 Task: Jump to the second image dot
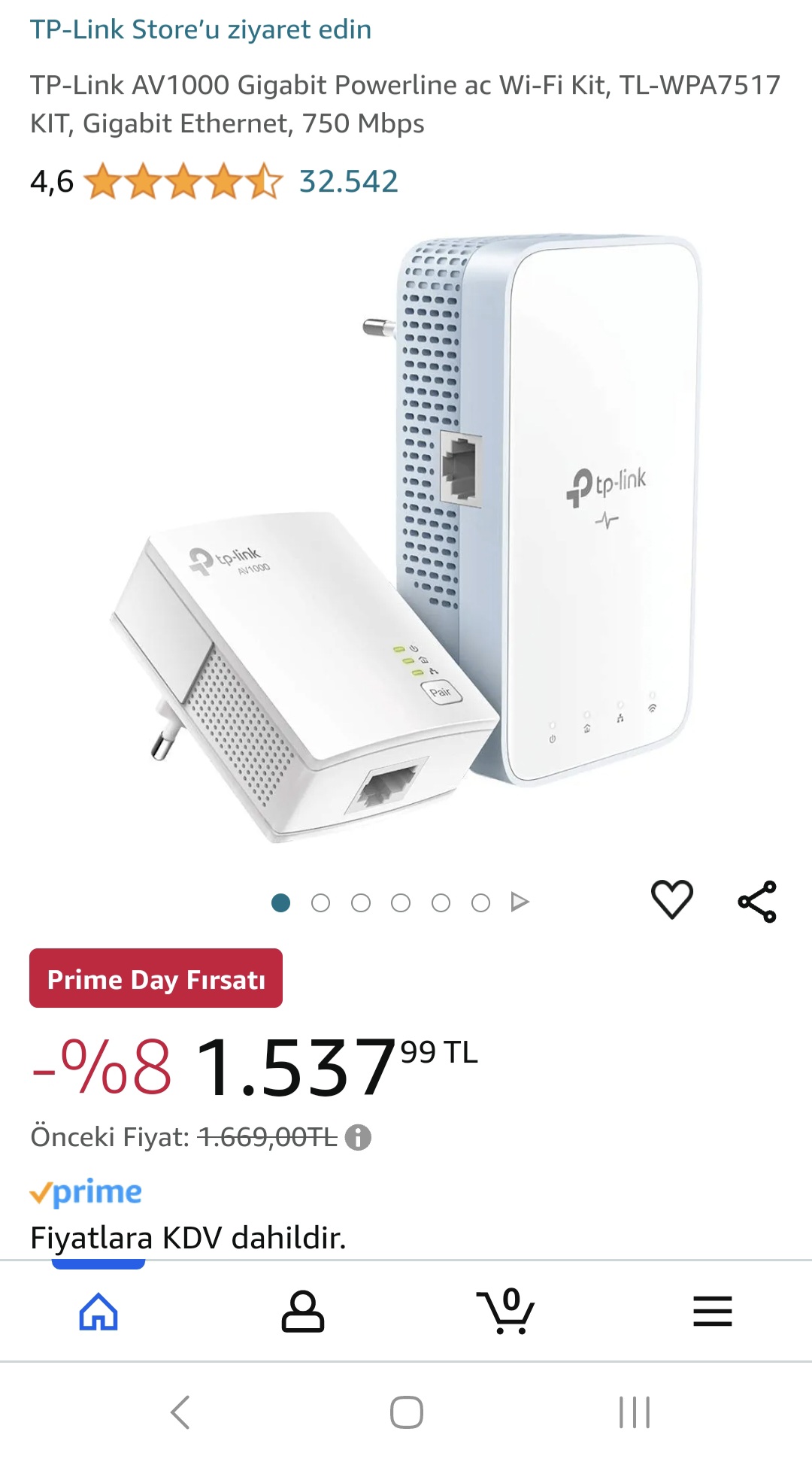321,902
